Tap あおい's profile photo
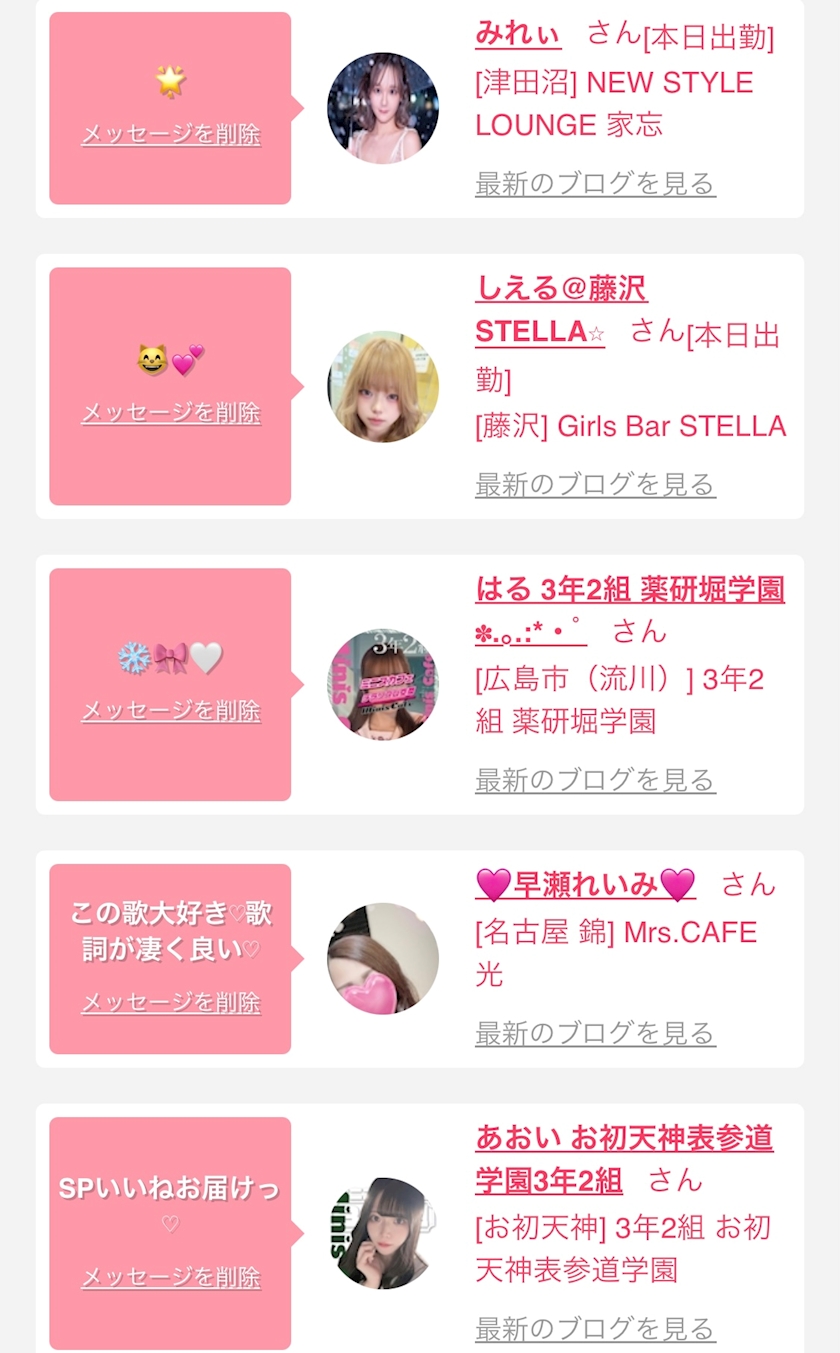840x1353 pixels. click(x=383, y=1233)
